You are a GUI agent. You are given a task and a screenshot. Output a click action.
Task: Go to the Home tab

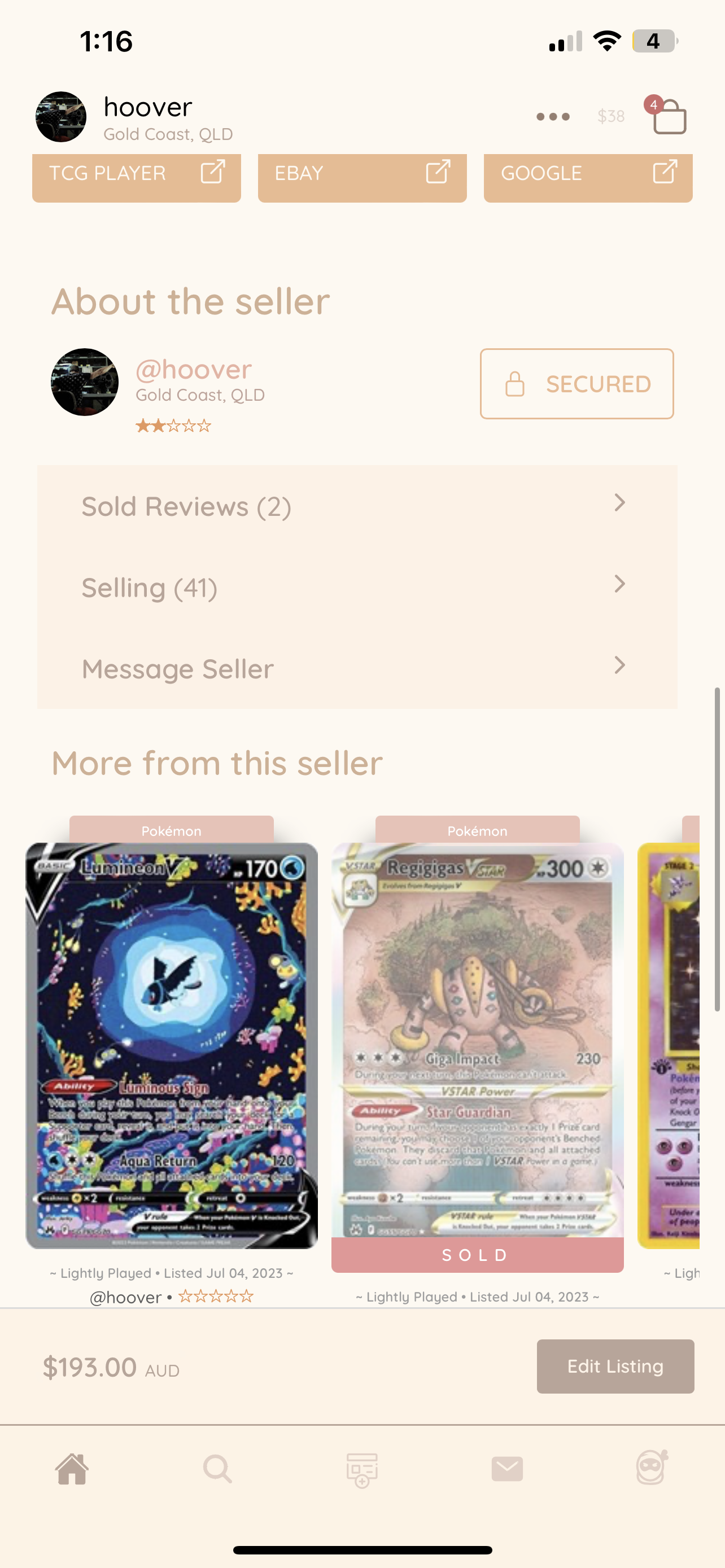point(72,1469)
